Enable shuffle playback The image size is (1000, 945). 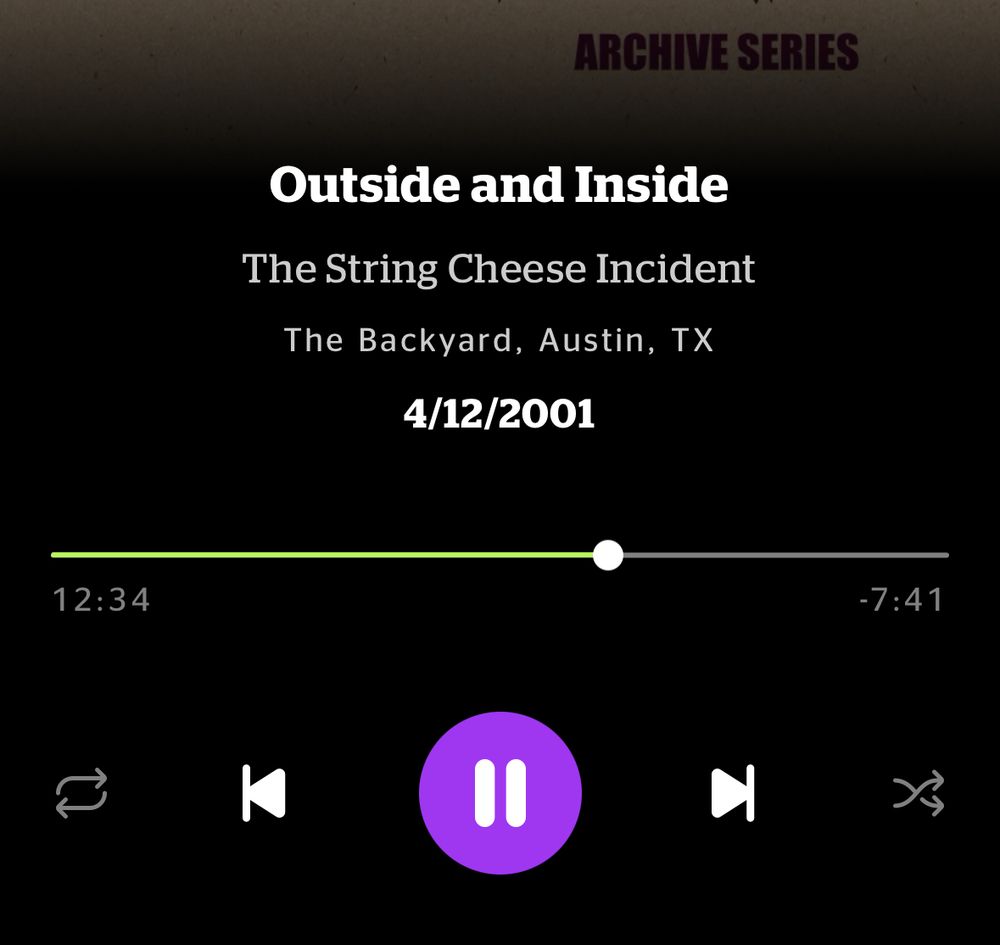pos(918,794)
